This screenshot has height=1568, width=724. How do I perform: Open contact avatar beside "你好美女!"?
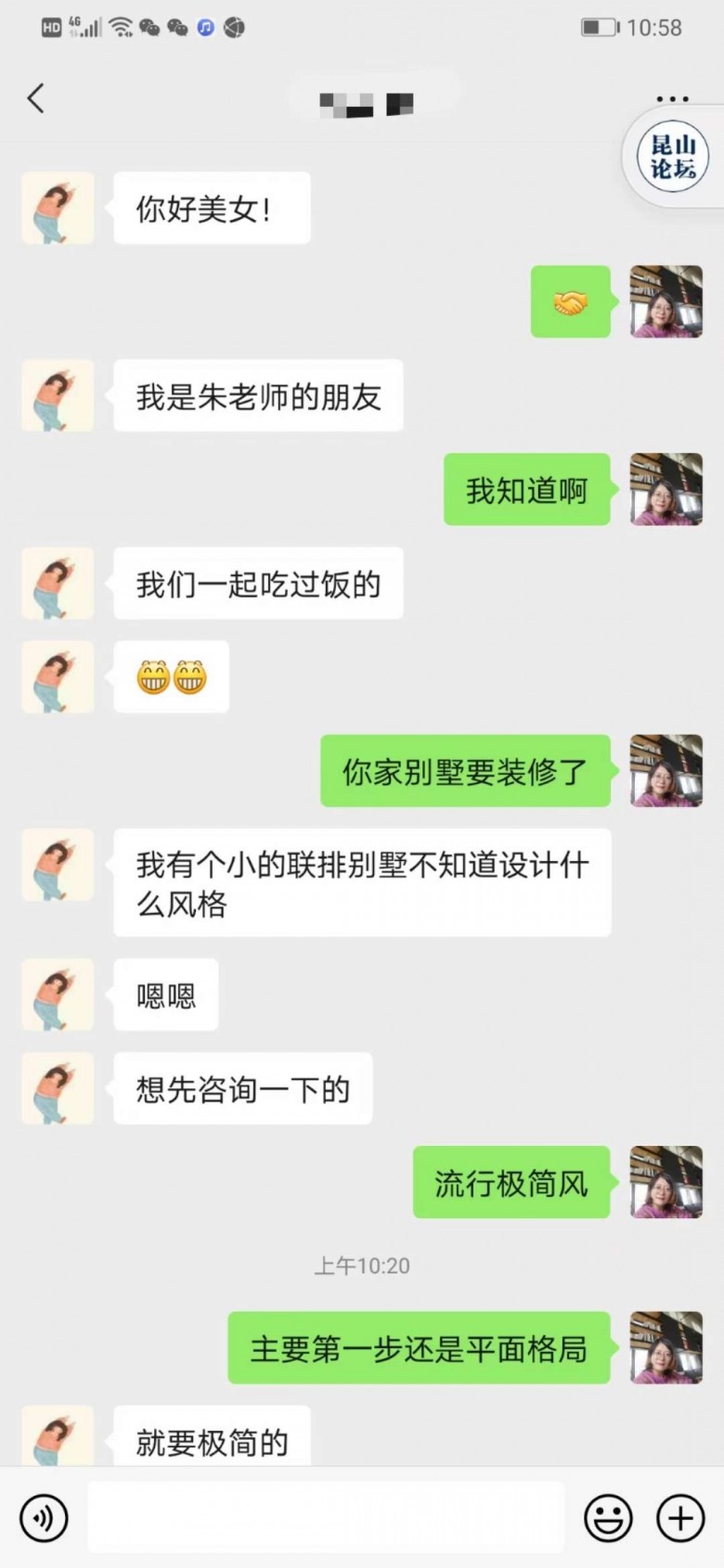pyautogui.click(x=58, y=208)
